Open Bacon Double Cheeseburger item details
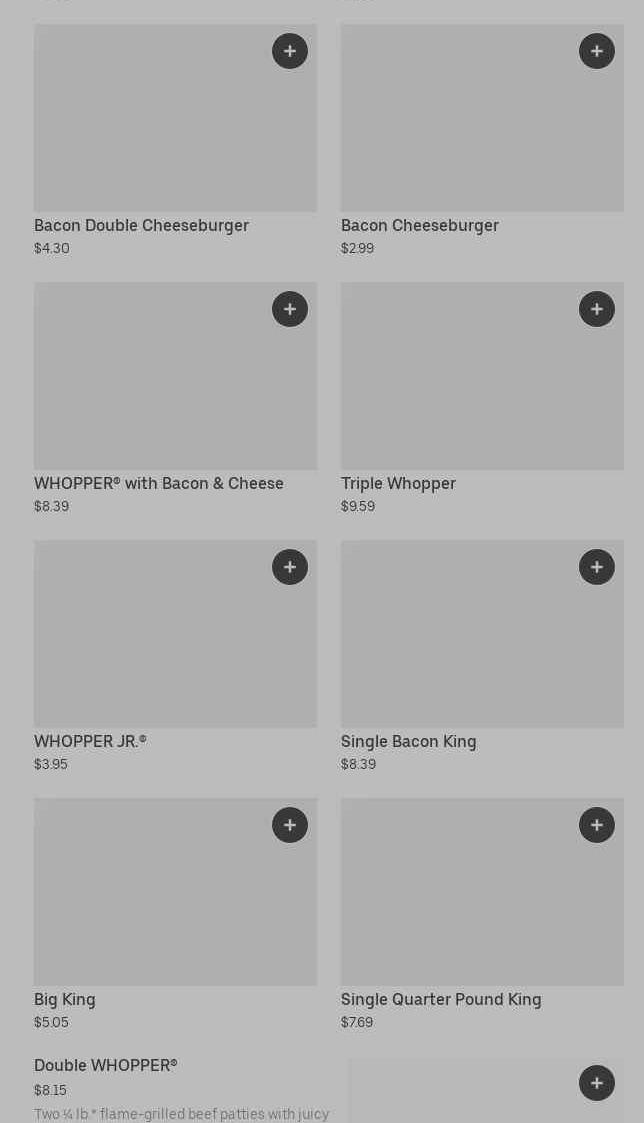This screenshot has height=1123, width=644. [176, 140]
